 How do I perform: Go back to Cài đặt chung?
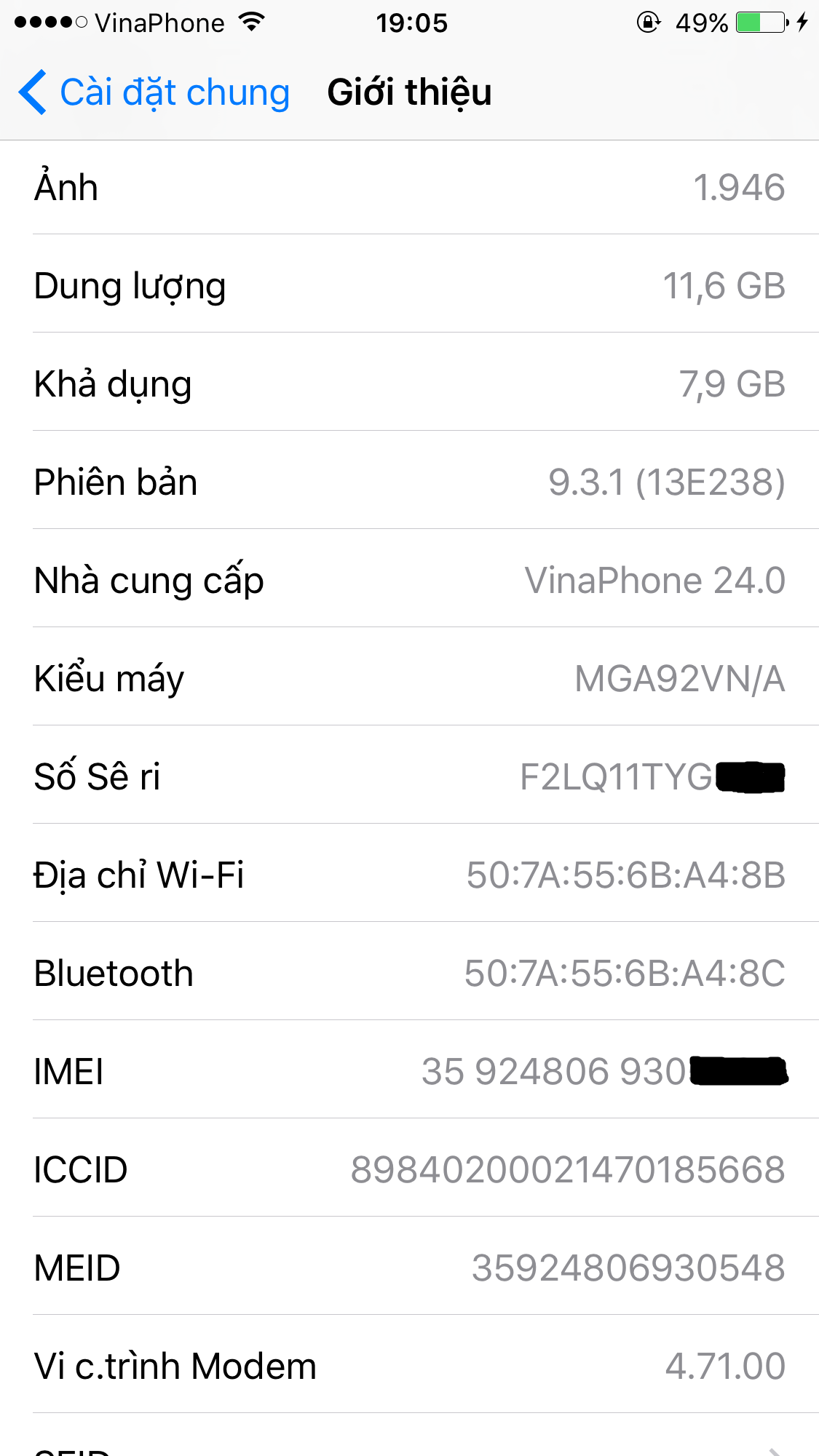(154, 93)
